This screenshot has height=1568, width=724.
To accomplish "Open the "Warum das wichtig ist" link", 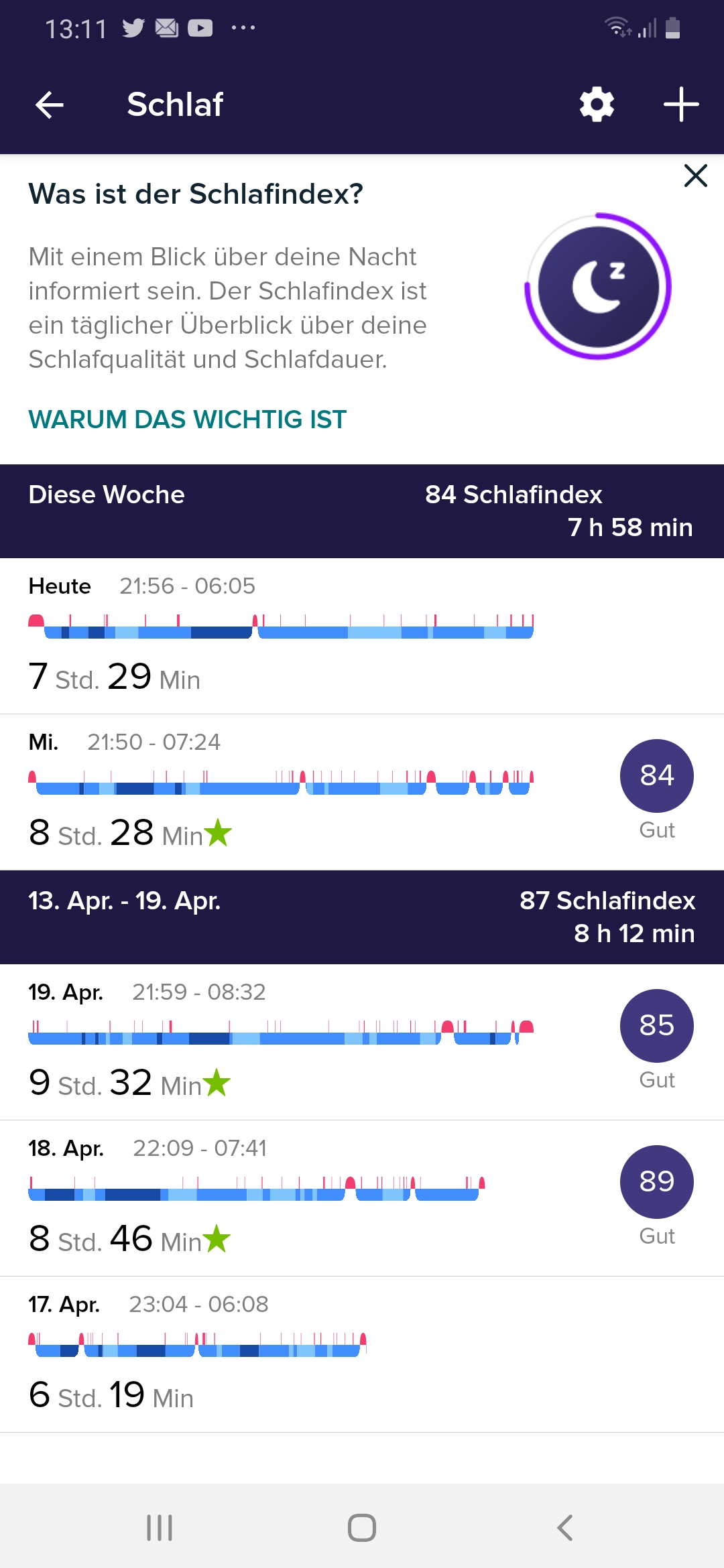I will coord(188,419).
